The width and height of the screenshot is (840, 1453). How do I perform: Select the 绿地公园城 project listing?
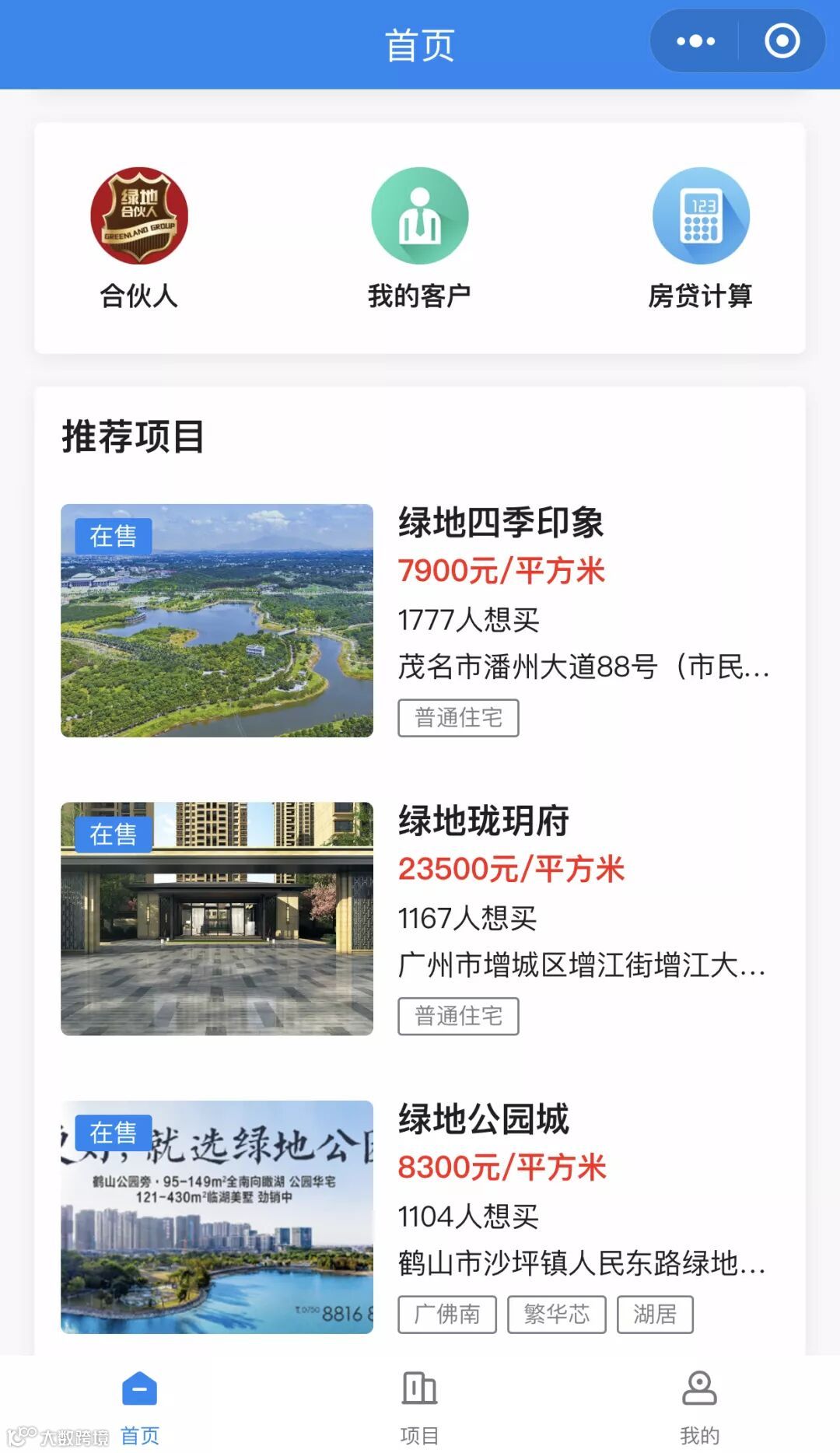pos(420,1217)
